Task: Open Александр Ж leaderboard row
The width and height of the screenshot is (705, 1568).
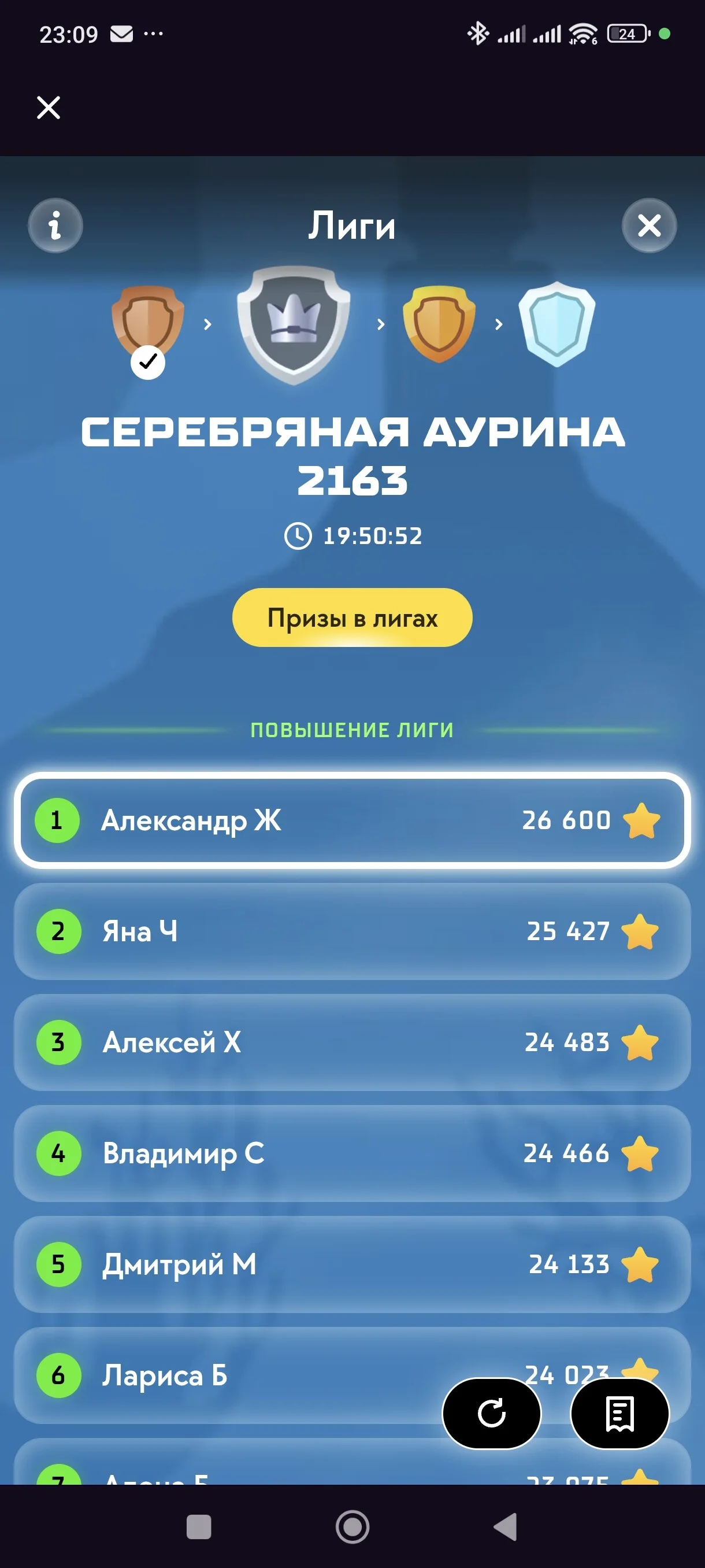Action: coord(352,820)
